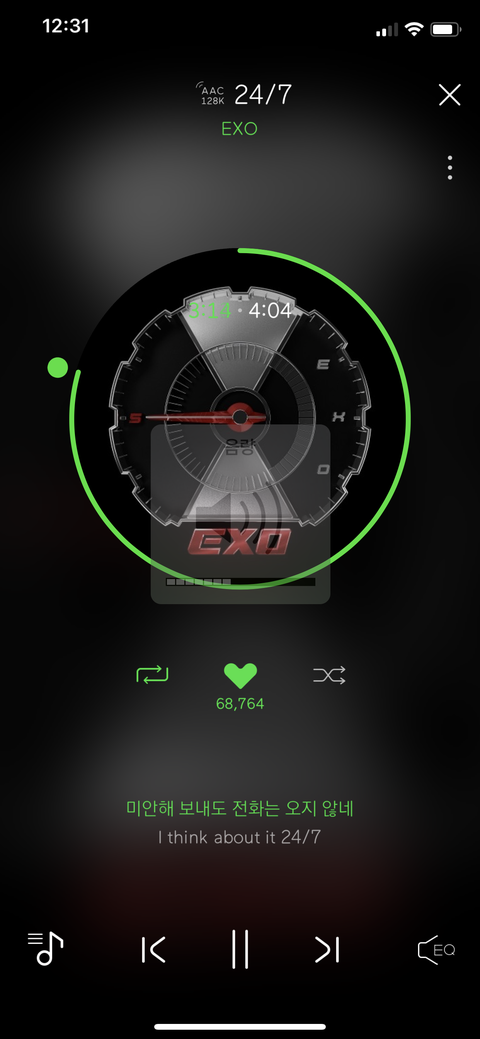Turn on shuffle play
480x1039 pixels.
330,675
